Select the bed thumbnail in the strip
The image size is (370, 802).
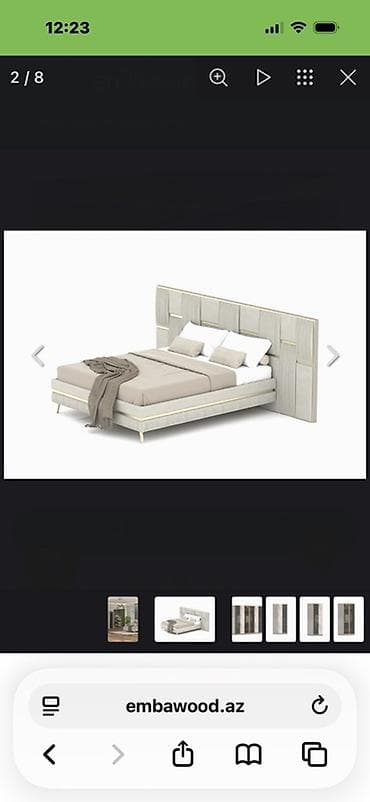185,619
